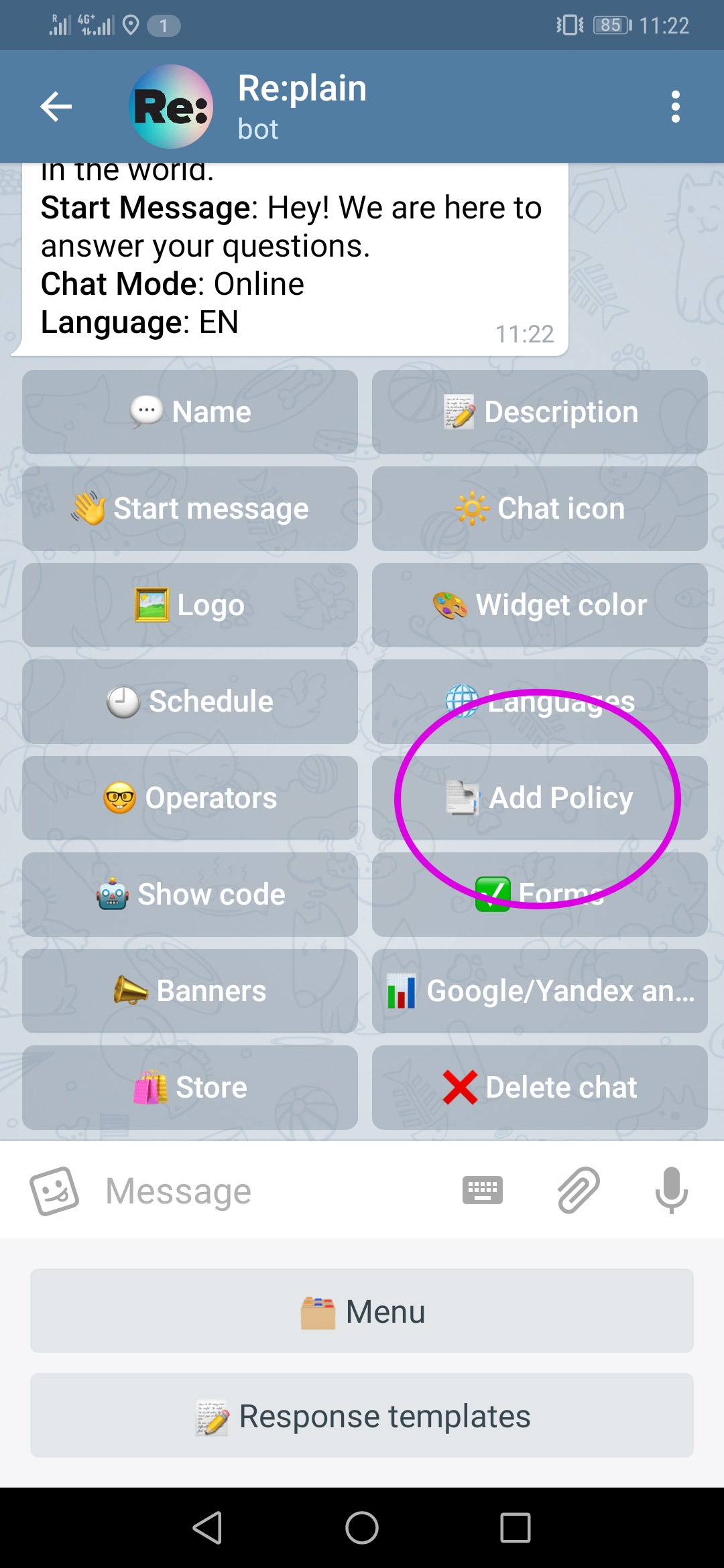The image size is (724, 1568).
Task: Select the Delete chat button
Action: [540, 1088]
